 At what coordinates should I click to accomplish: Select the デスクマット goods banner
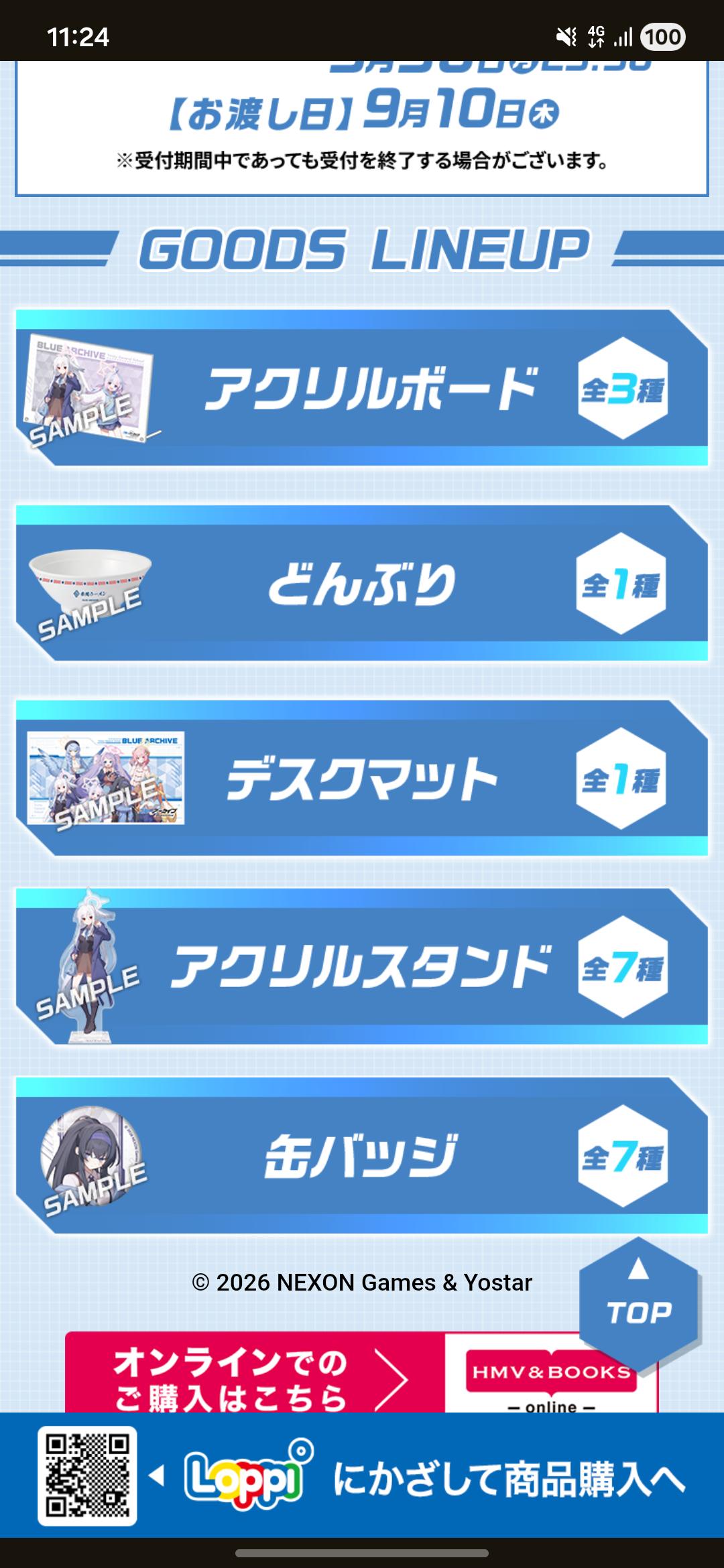[x=362, y=779]
